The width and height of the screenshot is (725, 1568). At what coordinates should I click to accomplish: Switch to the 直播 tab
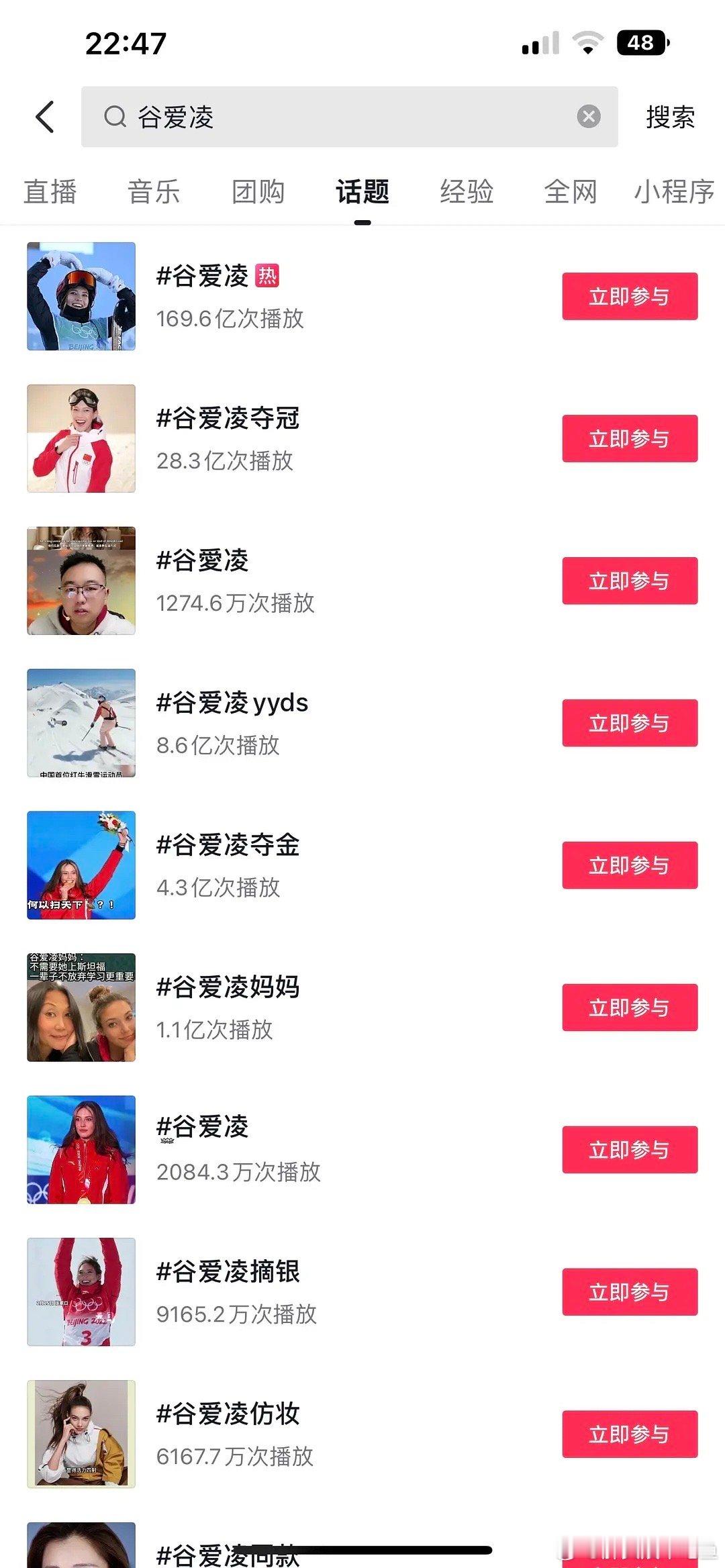pos(50,192)
